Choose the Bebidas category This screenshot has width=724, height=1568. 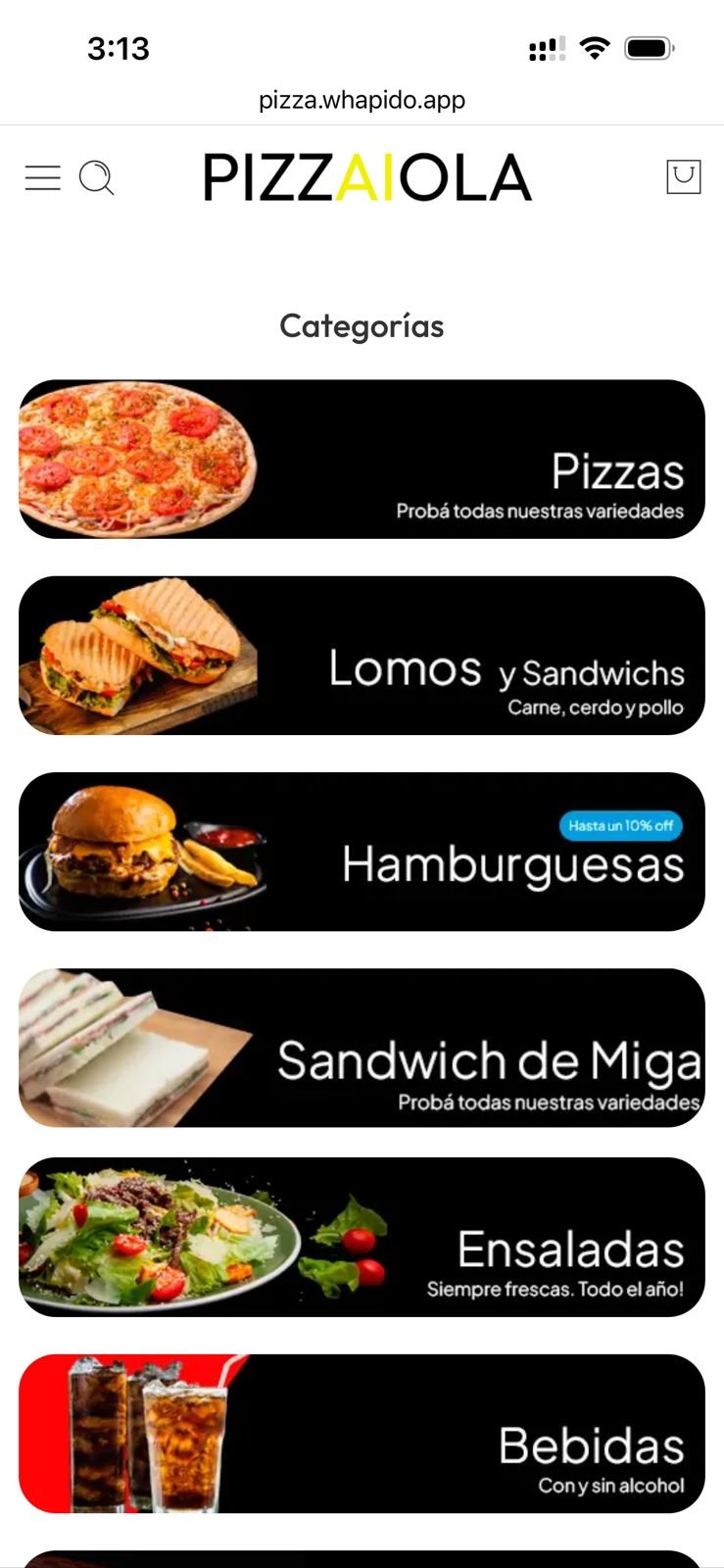click(x=362, y=1433)
